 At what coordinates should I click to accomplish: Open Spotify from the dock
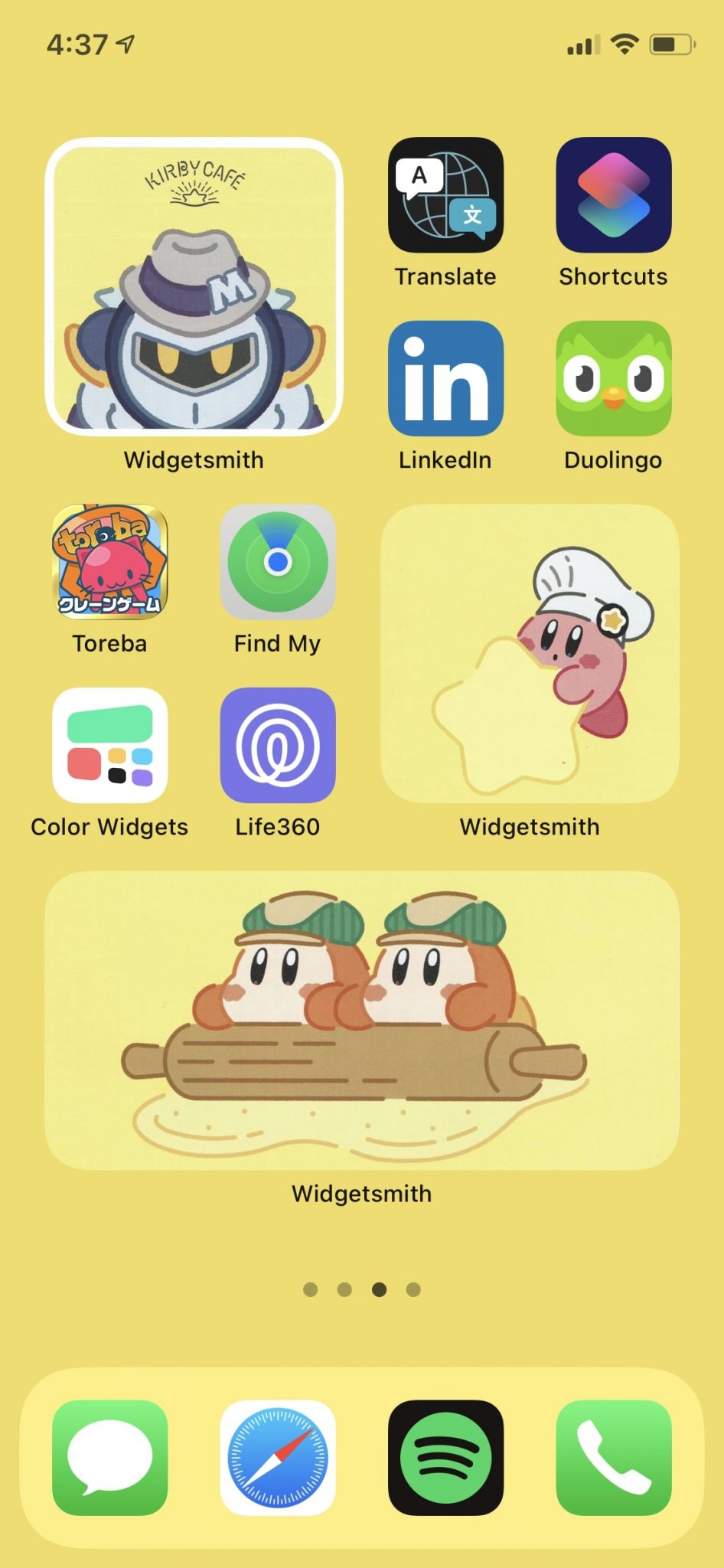click(445, 1458)
